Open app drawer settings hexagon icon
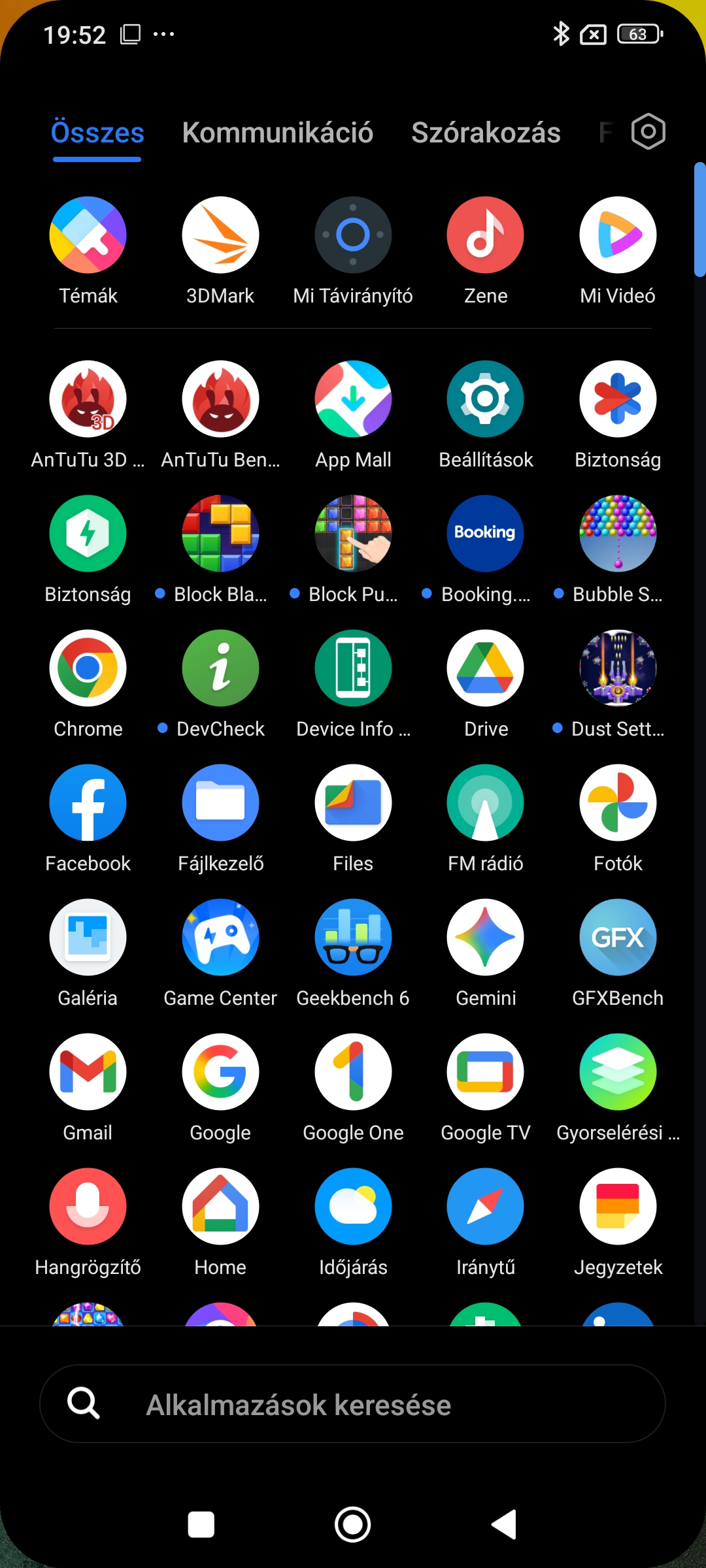This screenshot has height=1568, width=706. (x=648, y=132)
